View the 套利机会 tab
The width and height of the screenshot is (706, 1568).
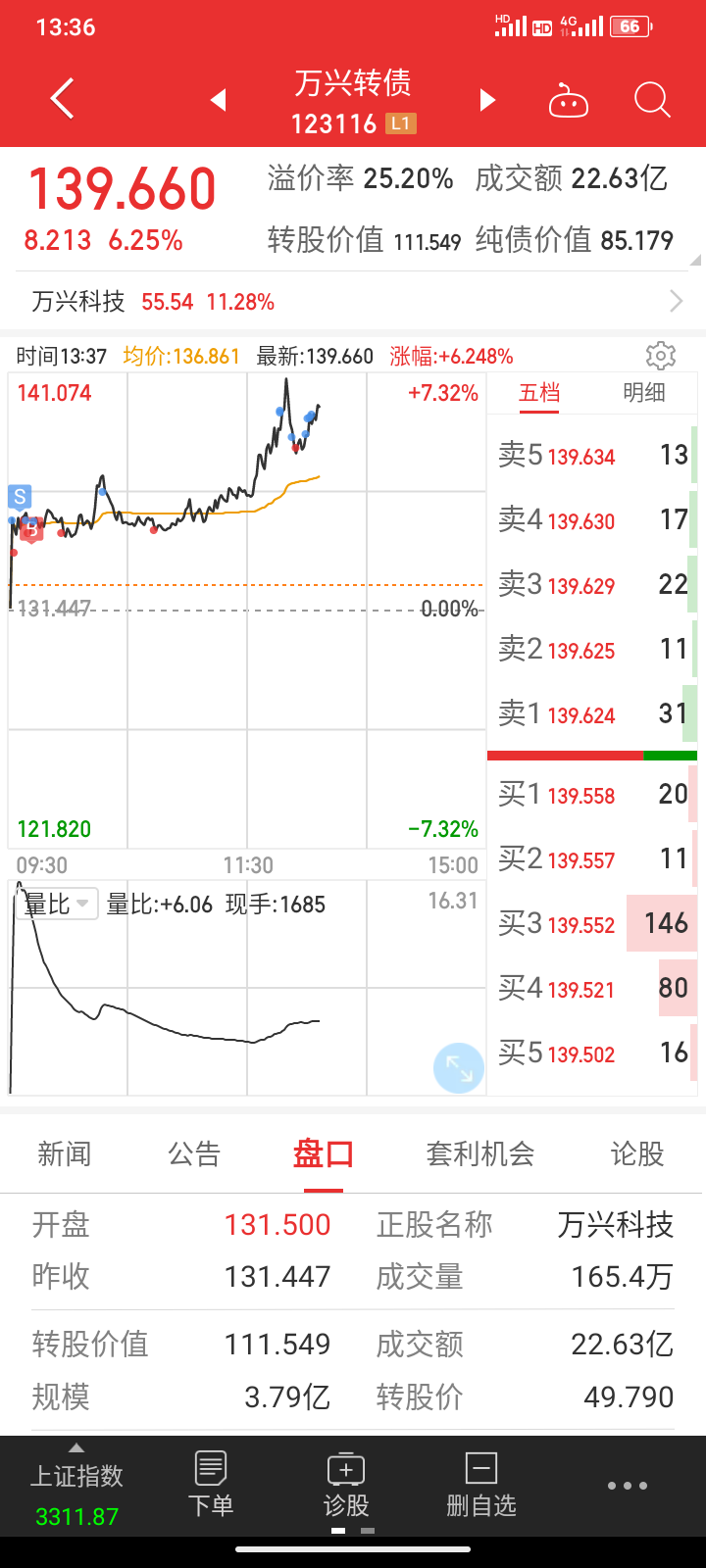[480, 1154]
